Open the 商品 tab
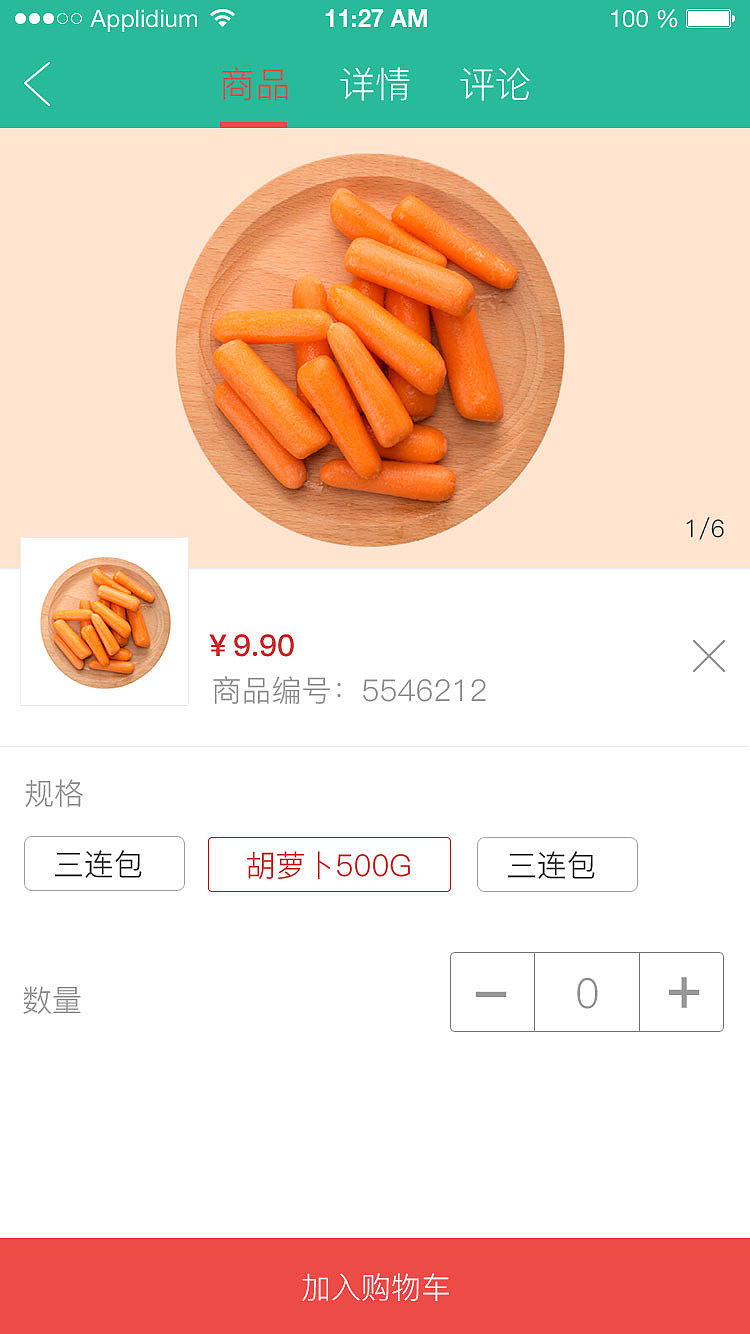The width and height of the screenshot is (750, 1334). [x=254, y=85]
